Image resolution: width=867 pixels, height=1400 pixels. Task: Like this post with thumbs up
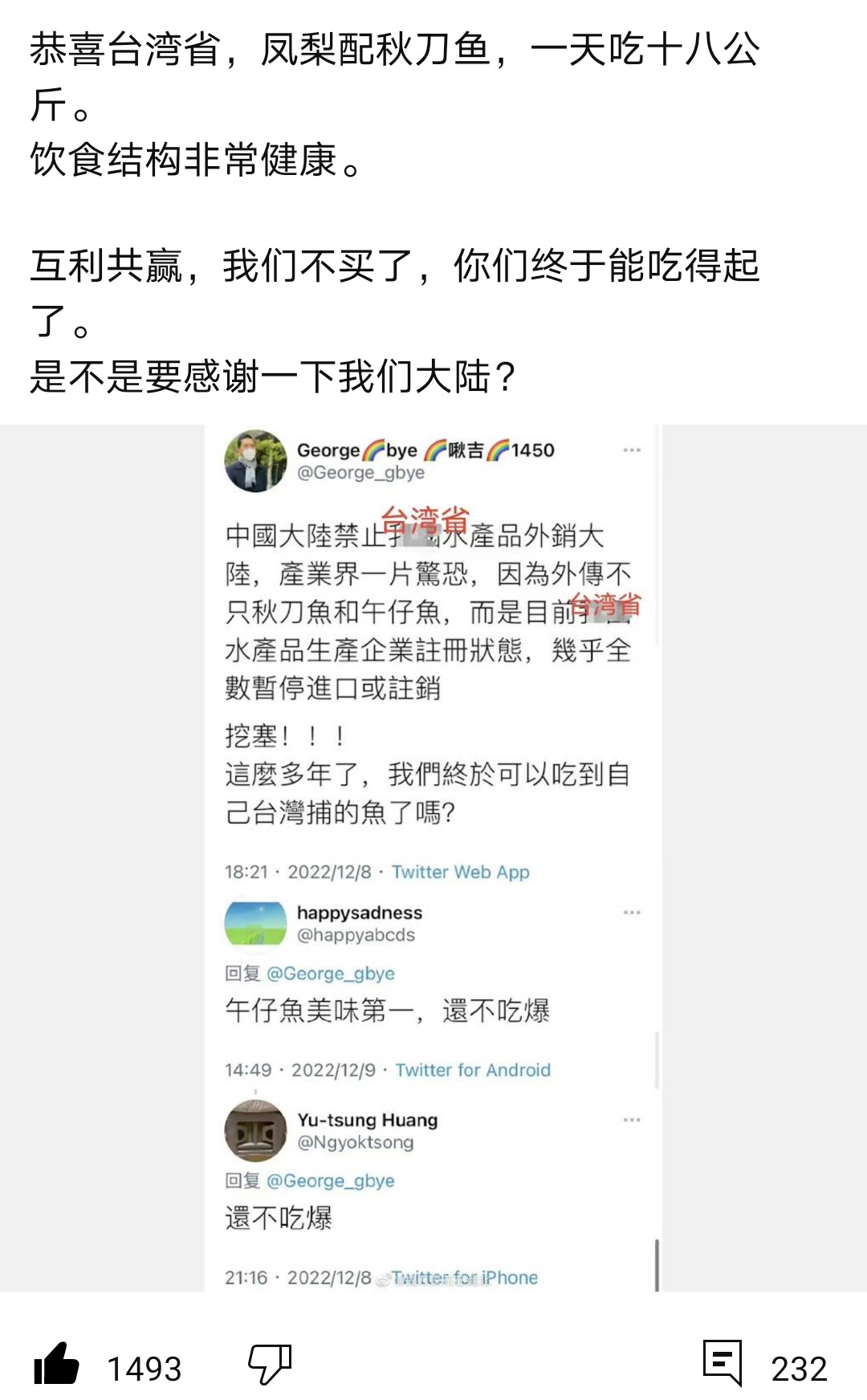click(x=56, y=1364)
